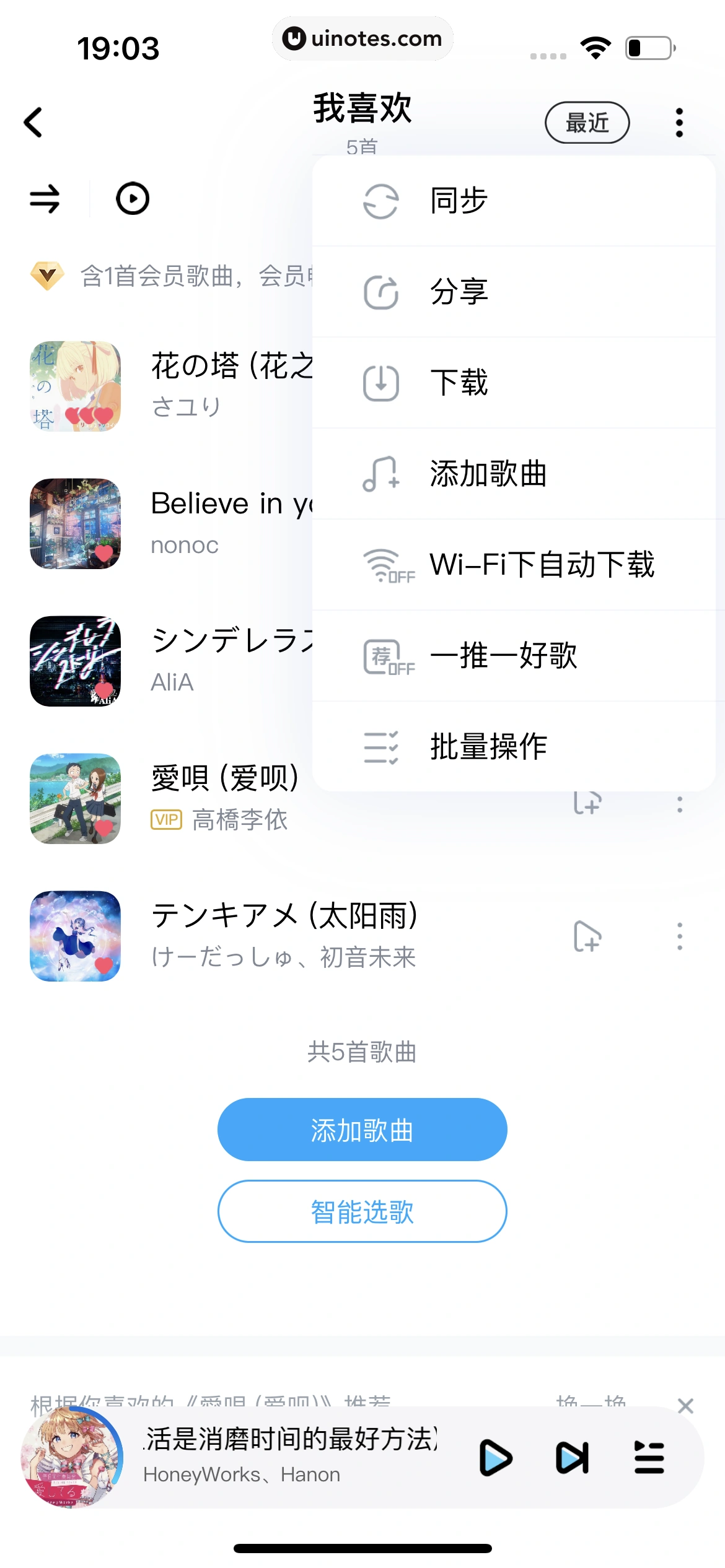Viewport: 725px width, 1568px height.
Task: Select 分享 to share the playlist
Action: tap(459, 292)
